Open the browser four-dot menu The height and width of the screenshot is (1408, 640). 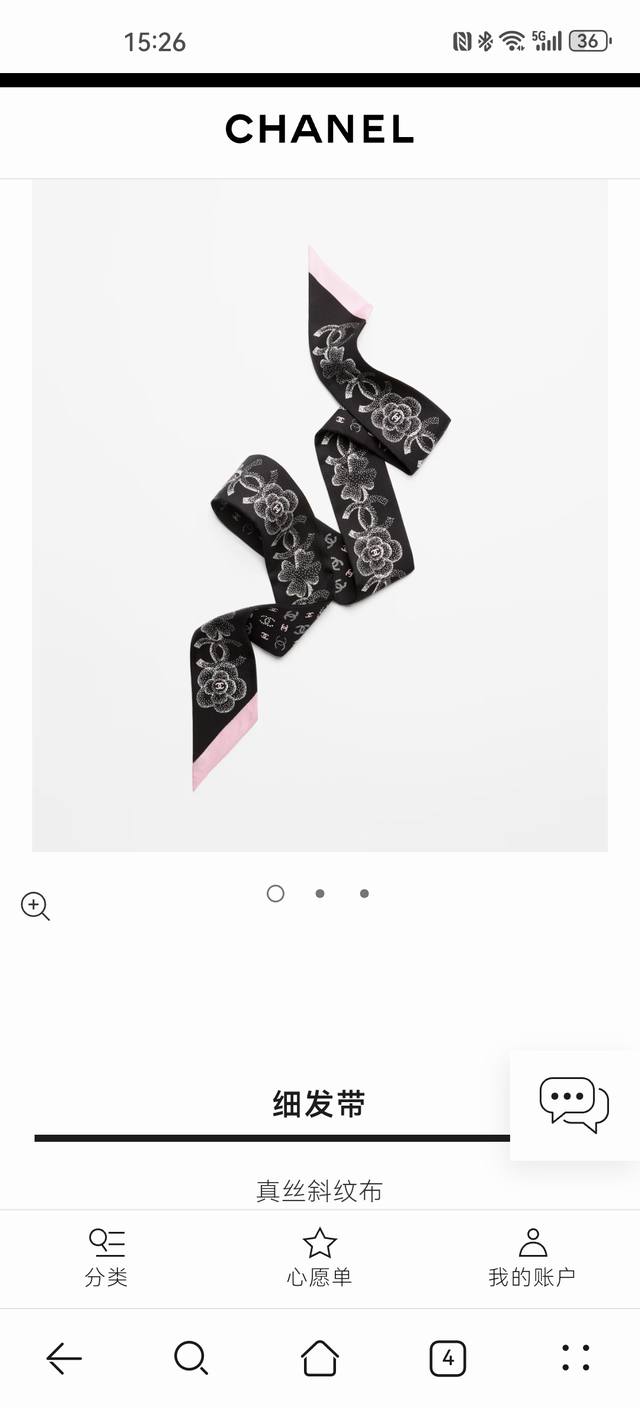pyautogui.click(x=575, y=1358)
